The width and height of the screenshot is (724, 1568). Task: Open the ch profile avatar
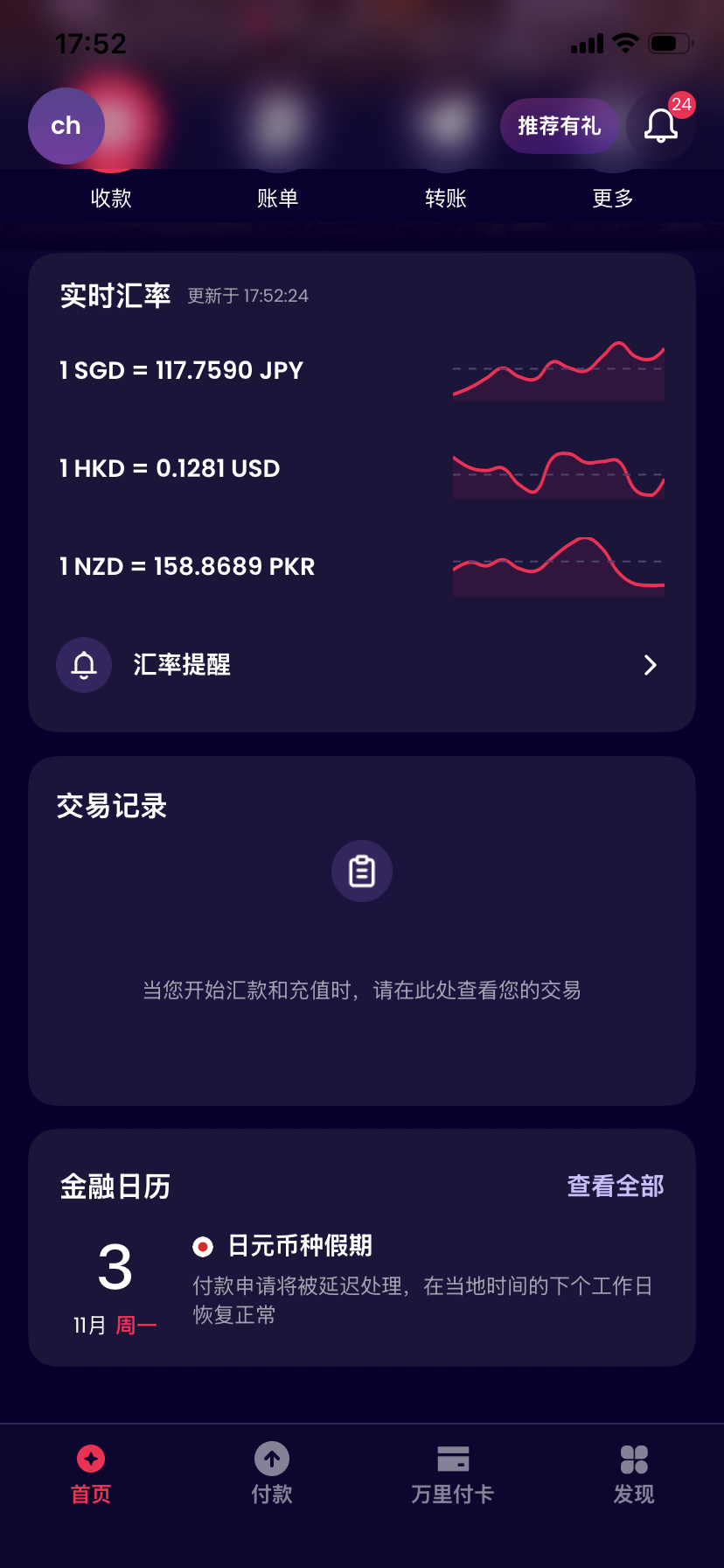click(66, 126)
